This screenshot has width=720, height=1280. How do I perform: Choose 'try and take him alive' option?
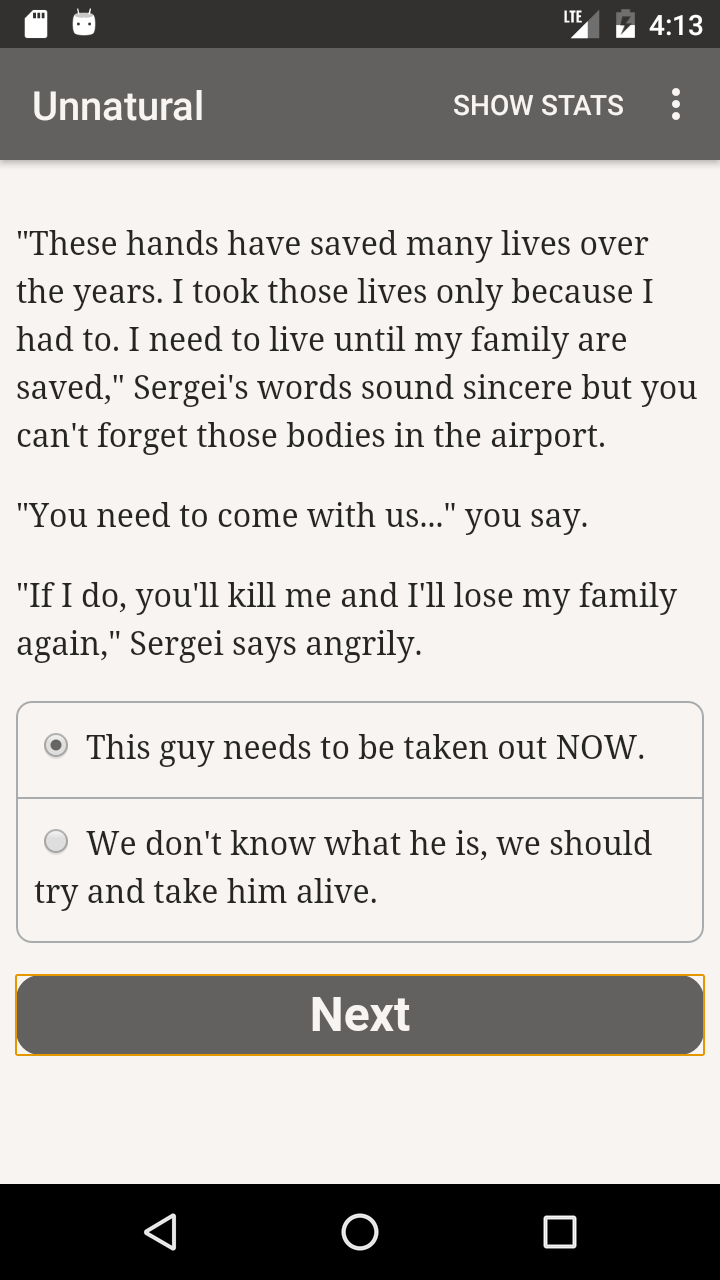[x=57, y=842]
